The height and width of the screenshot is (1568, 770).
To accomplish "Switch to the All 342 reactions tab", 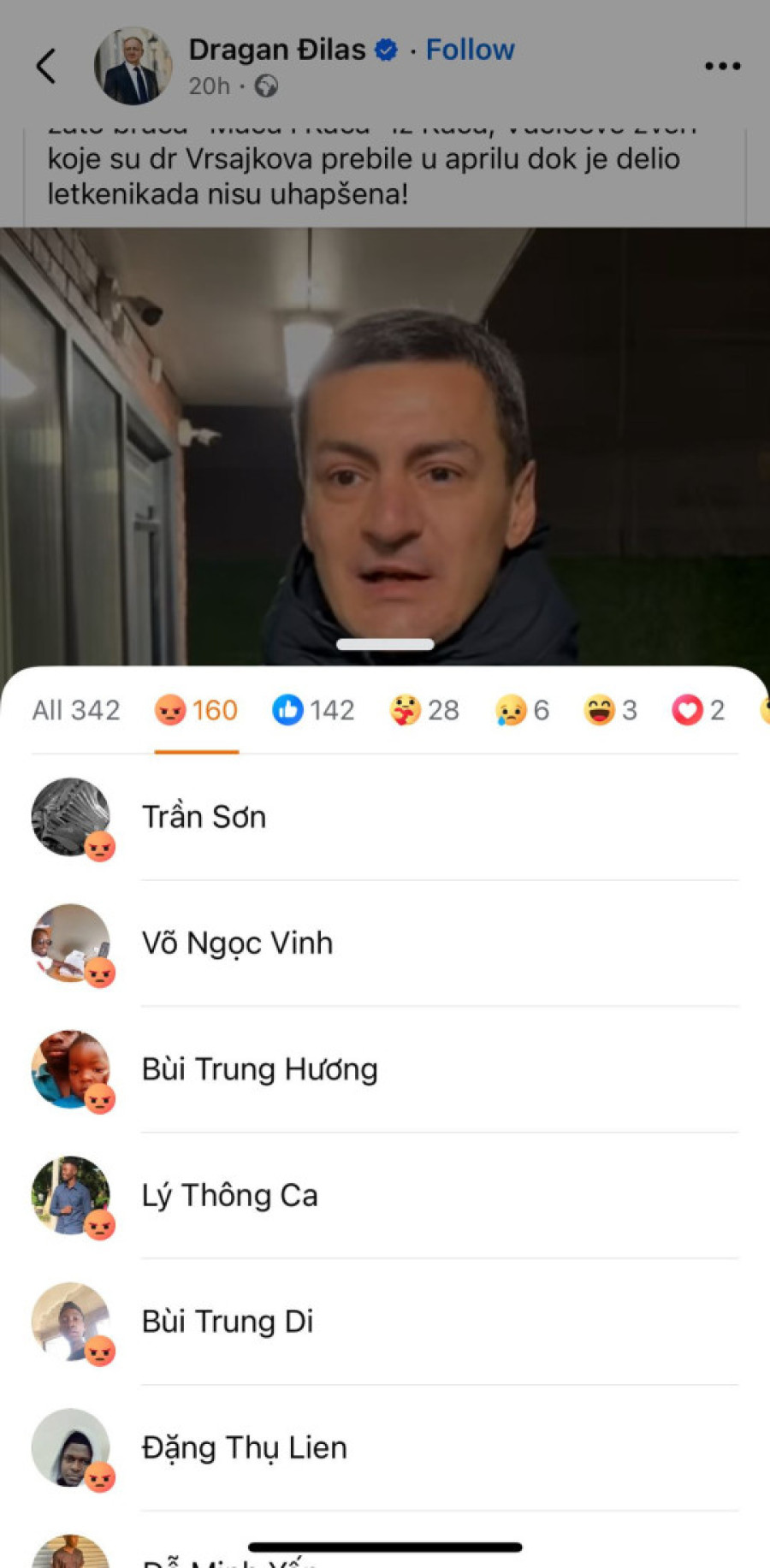I will [76, 710].
